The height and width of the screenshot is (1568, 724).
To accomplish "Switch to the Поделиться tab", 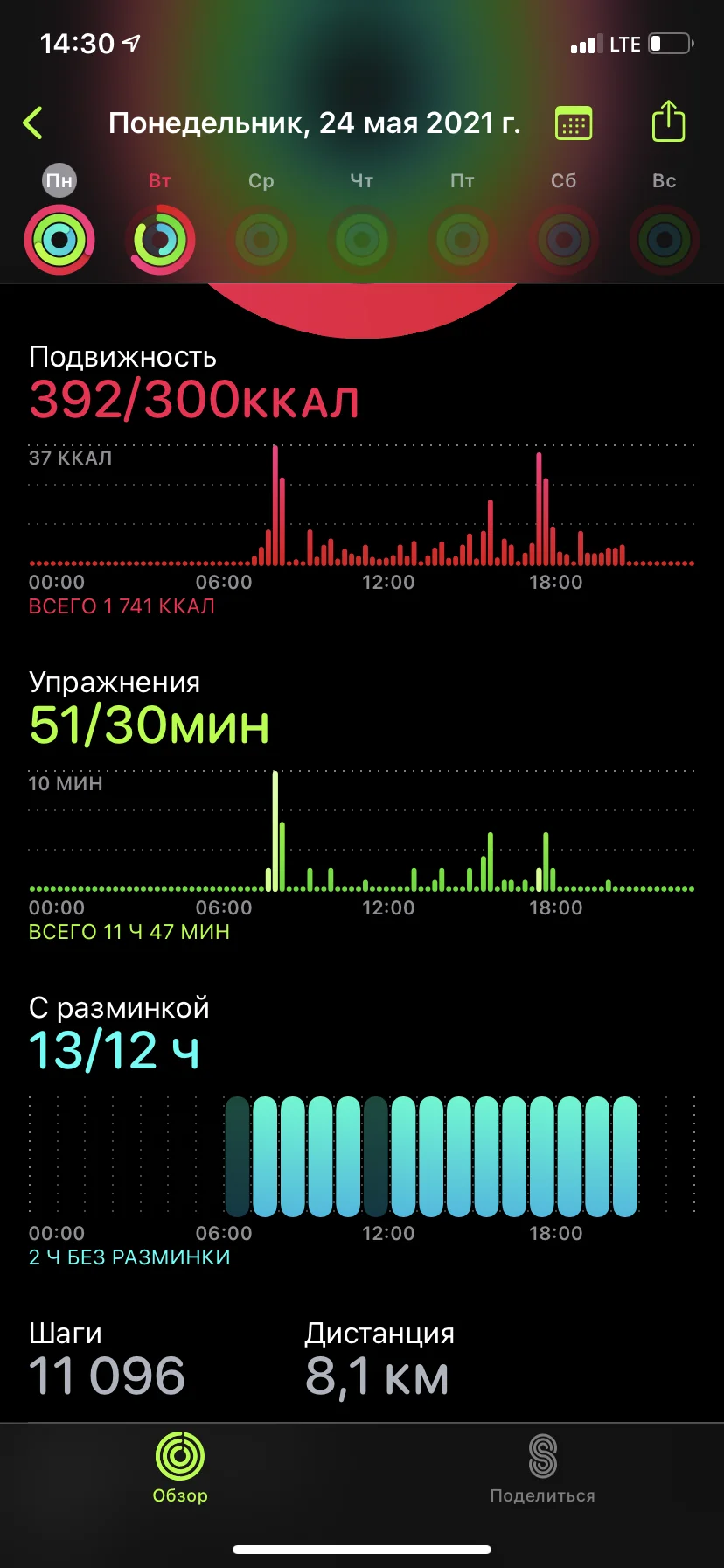I will pyautogui.click(x=542, y=1467).
